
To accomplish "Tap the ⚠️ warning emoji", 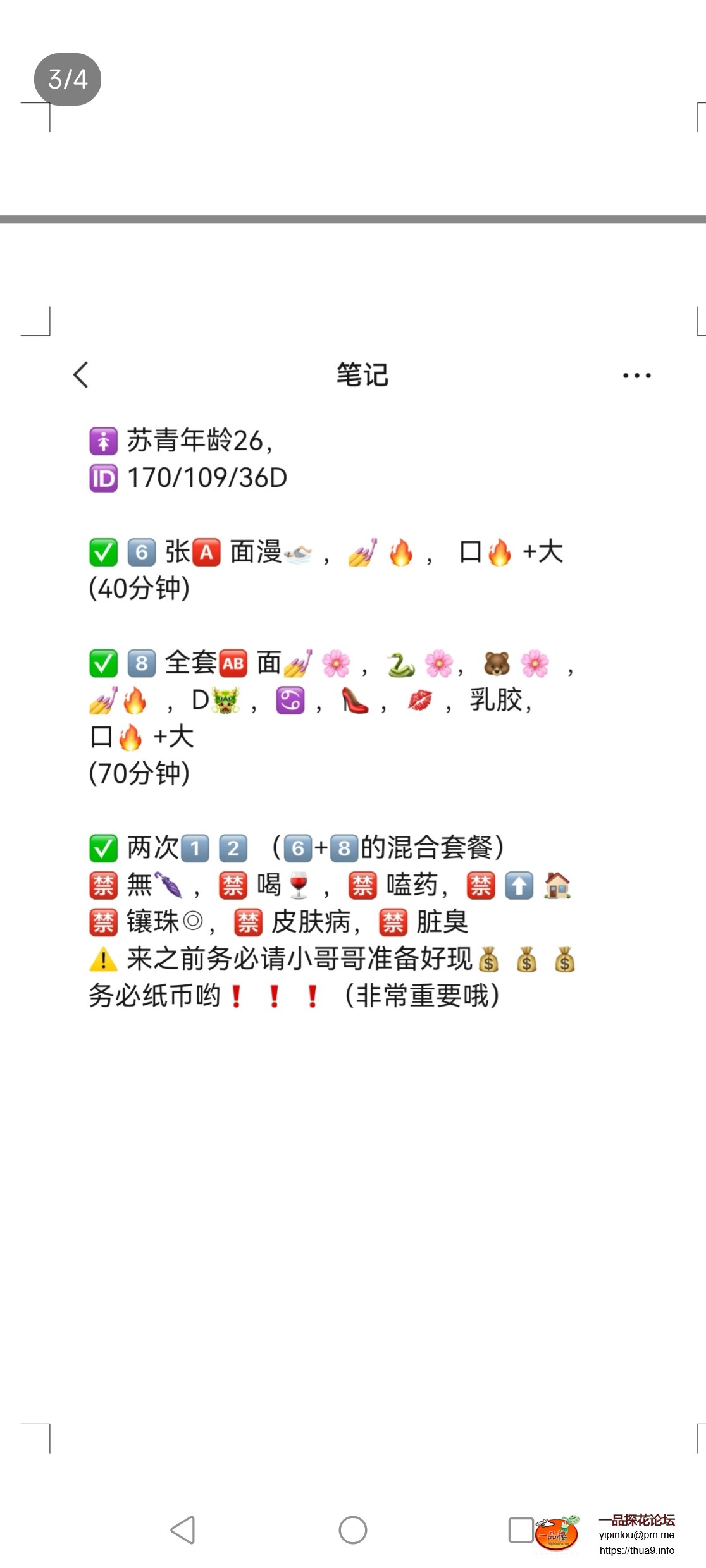I will click(104, 959).
